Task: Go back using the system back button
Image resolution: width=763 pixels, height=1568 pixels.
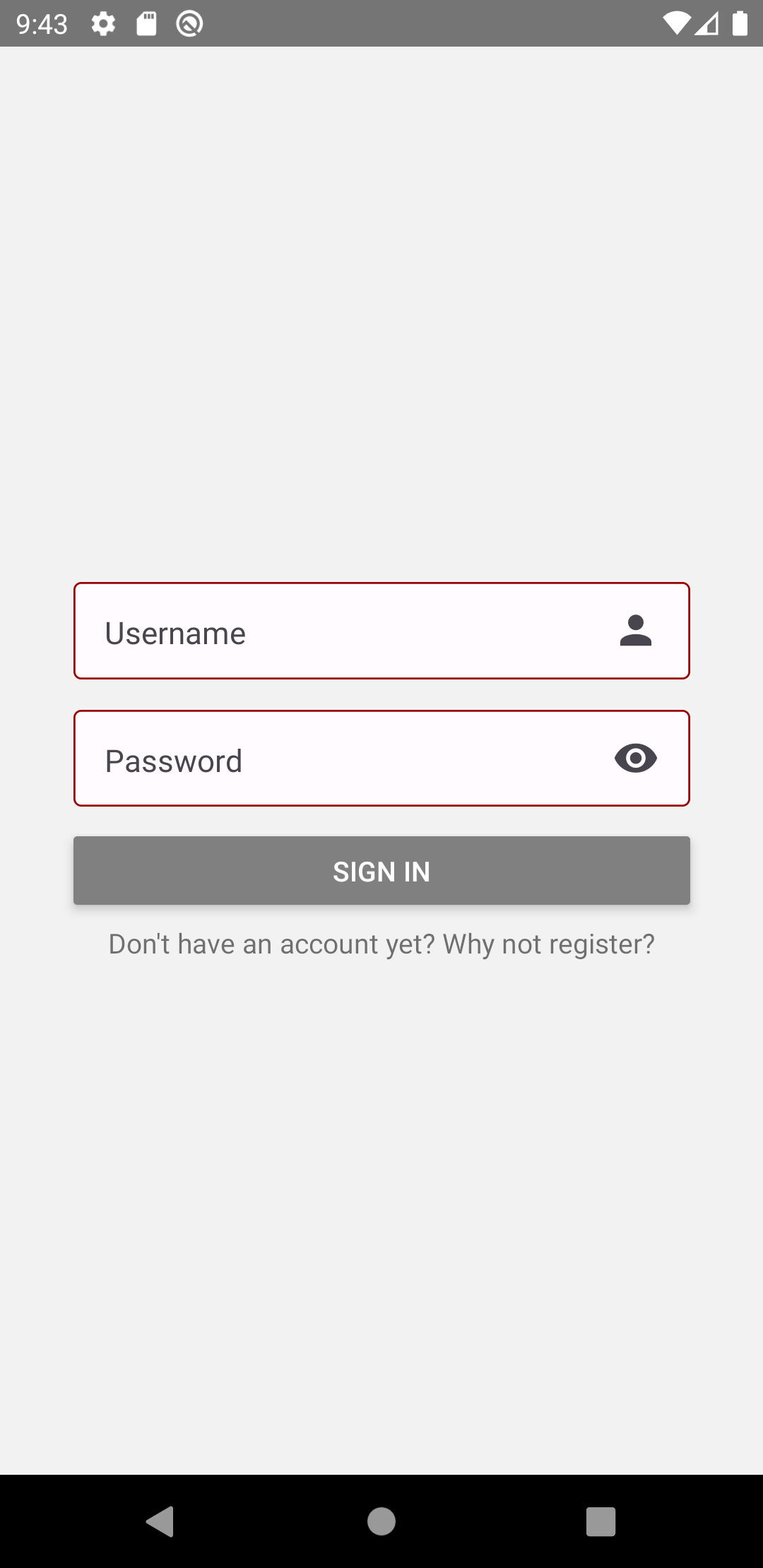Action: click(x=160, y=1521)
